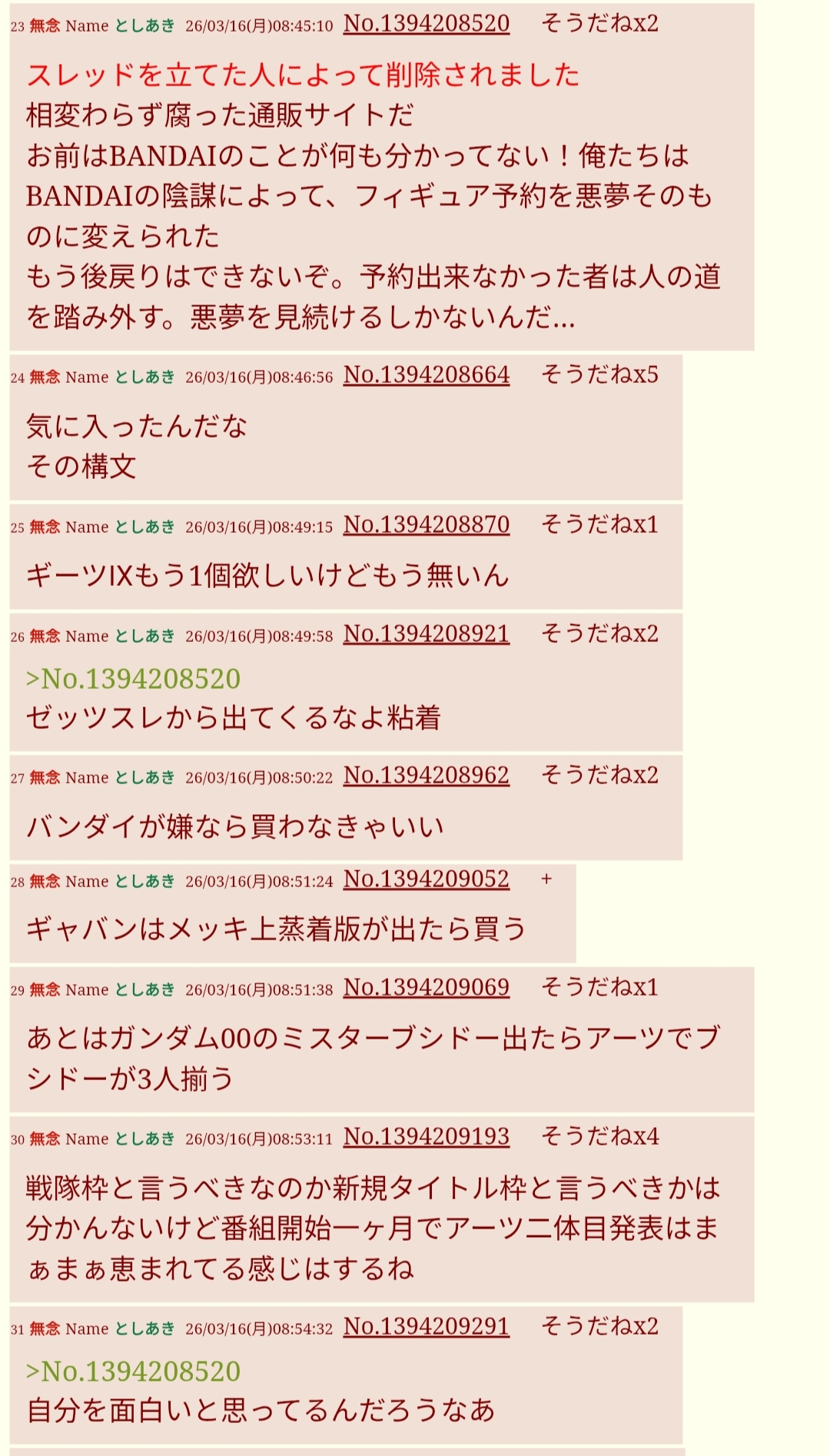Tap そうだねx1 on post No.1394208870
The image size is (830, 1456).
coord(599,525)
